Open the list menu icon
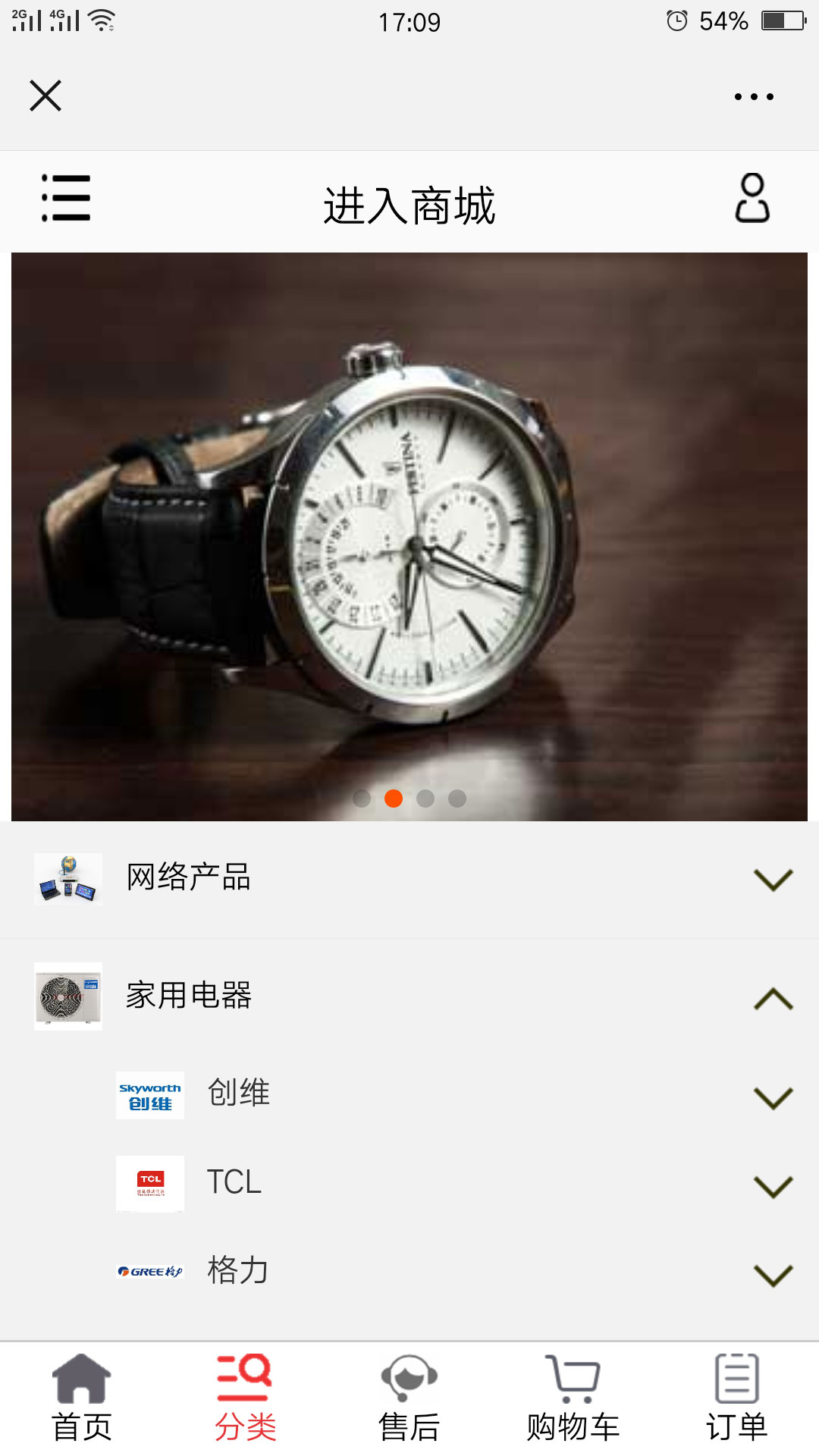This screenshot has width=819, height=1456. [66, 199]
